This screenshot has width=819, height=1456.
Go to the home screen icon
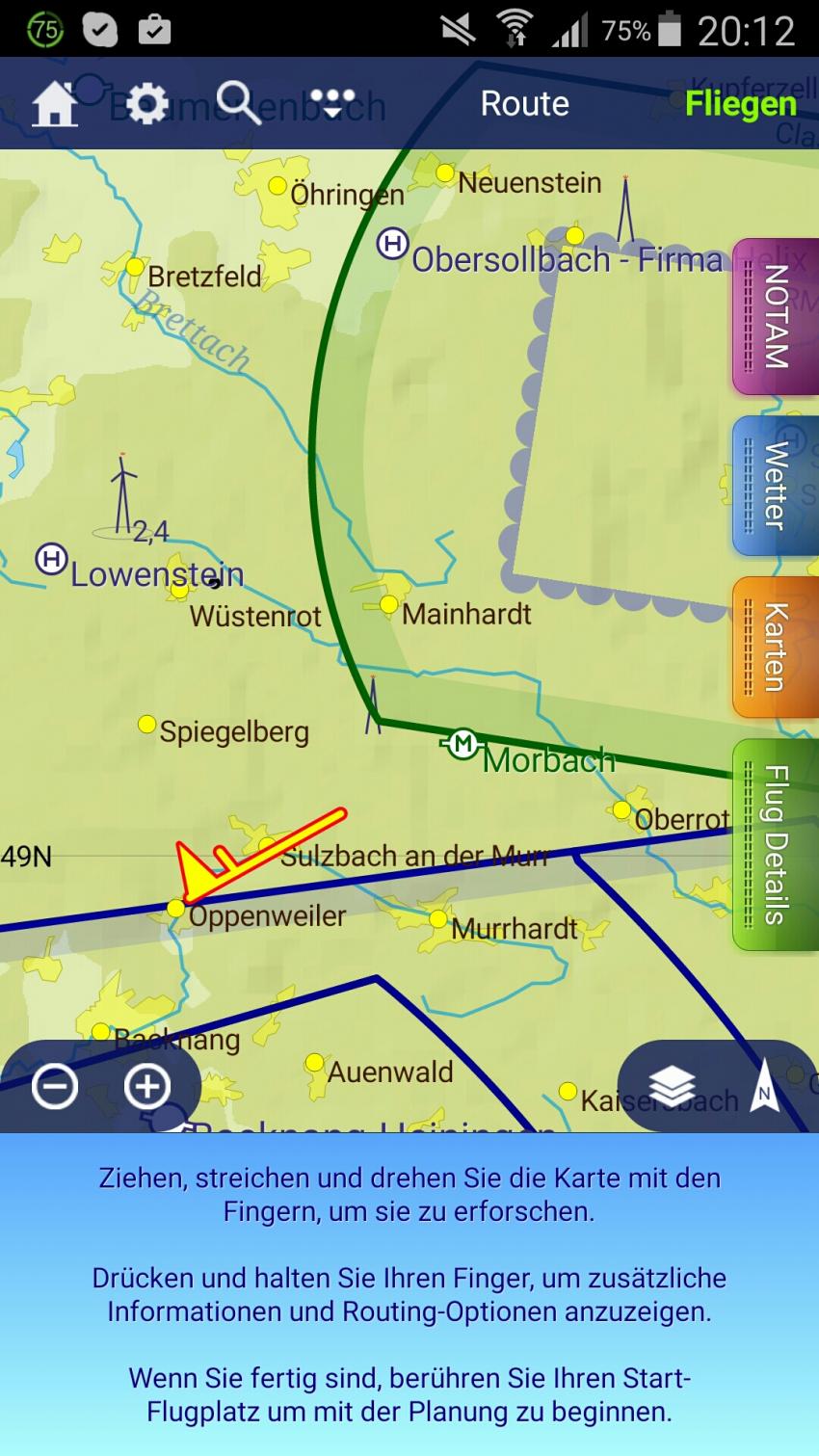tap(55, 104)
